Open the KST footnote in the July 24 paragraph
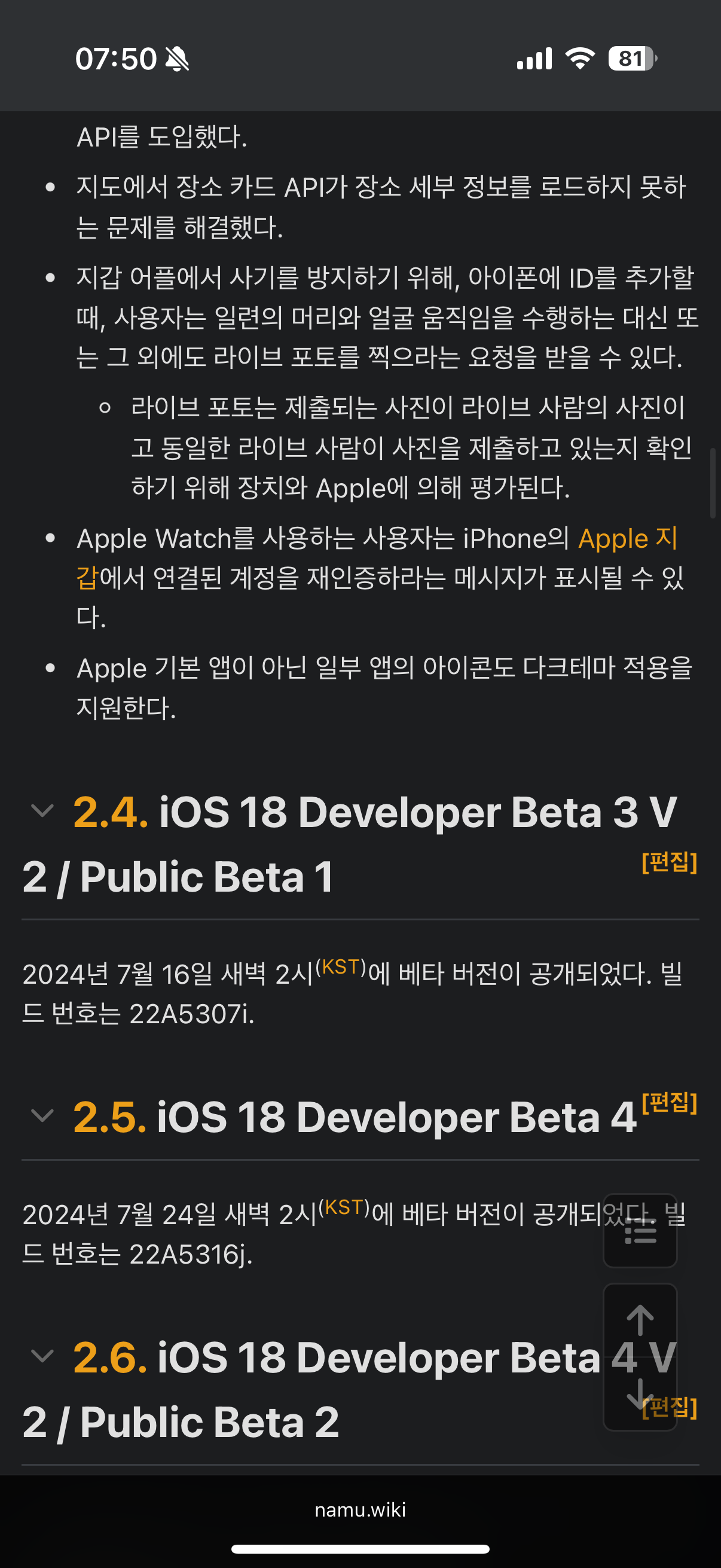This screenshot has height=1568, width=721. [344, 1207]
